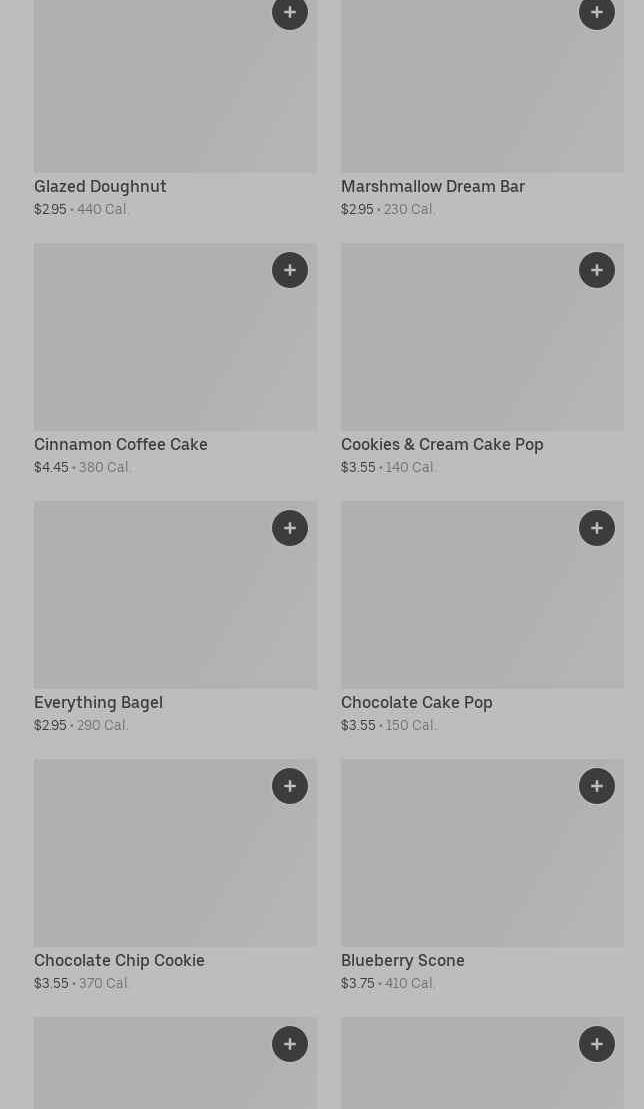Add Cookies & Cream Cake Pop to order

[597, 270]
